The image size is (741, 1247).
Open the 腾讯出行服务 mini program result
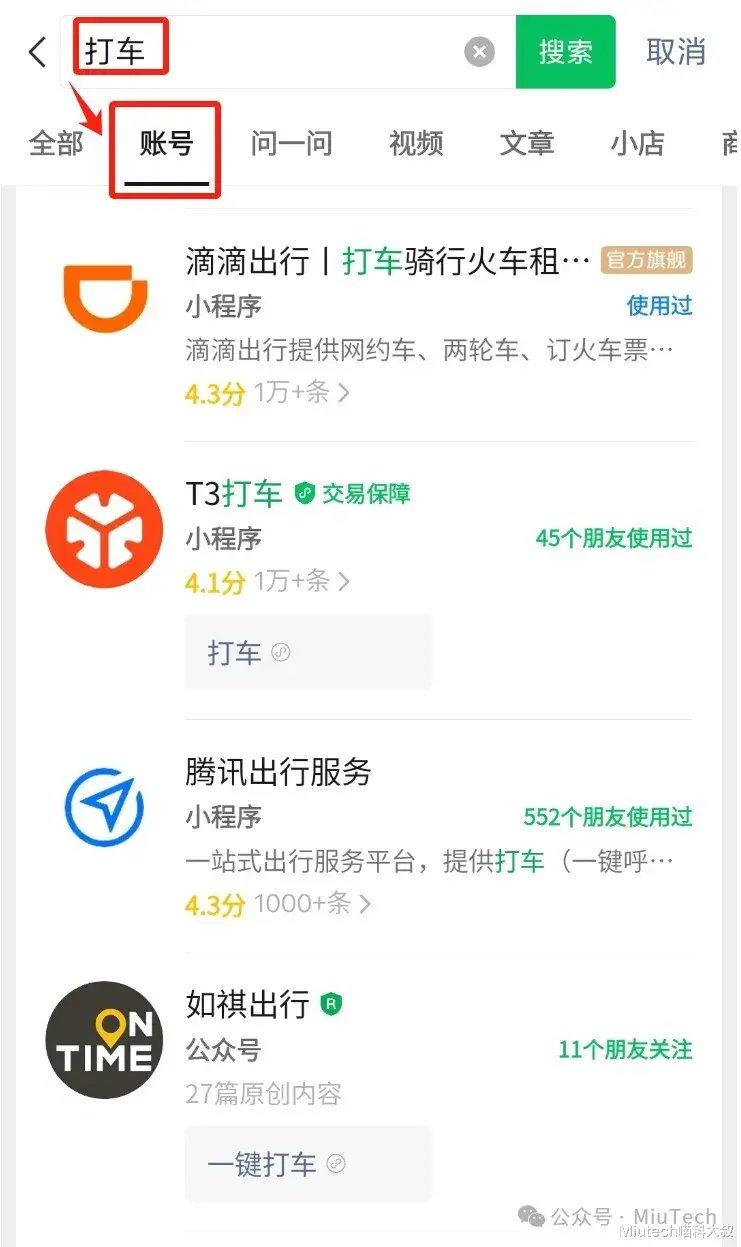[x=369, y=836]
